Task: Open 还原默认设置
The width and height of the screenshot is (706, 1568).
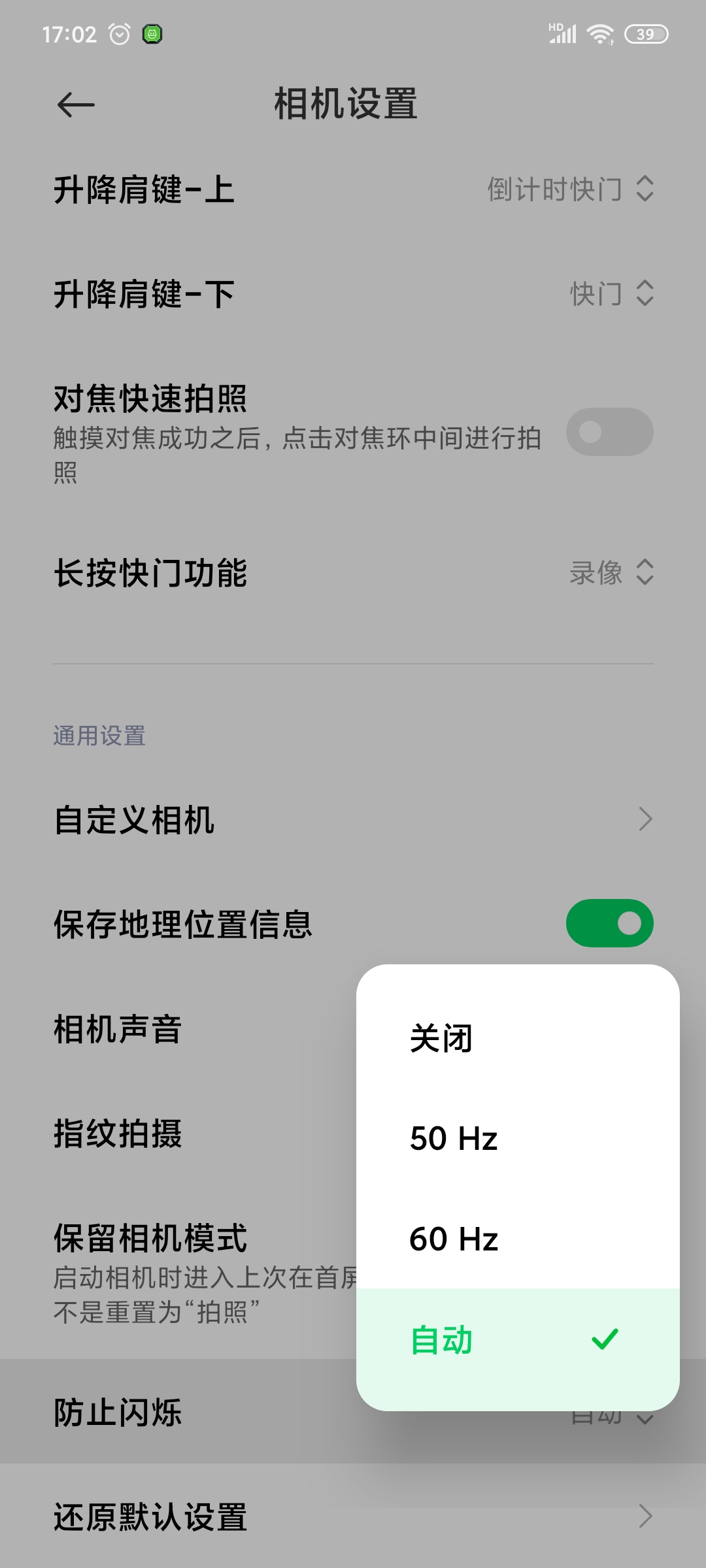Action: click(353, 1516)
